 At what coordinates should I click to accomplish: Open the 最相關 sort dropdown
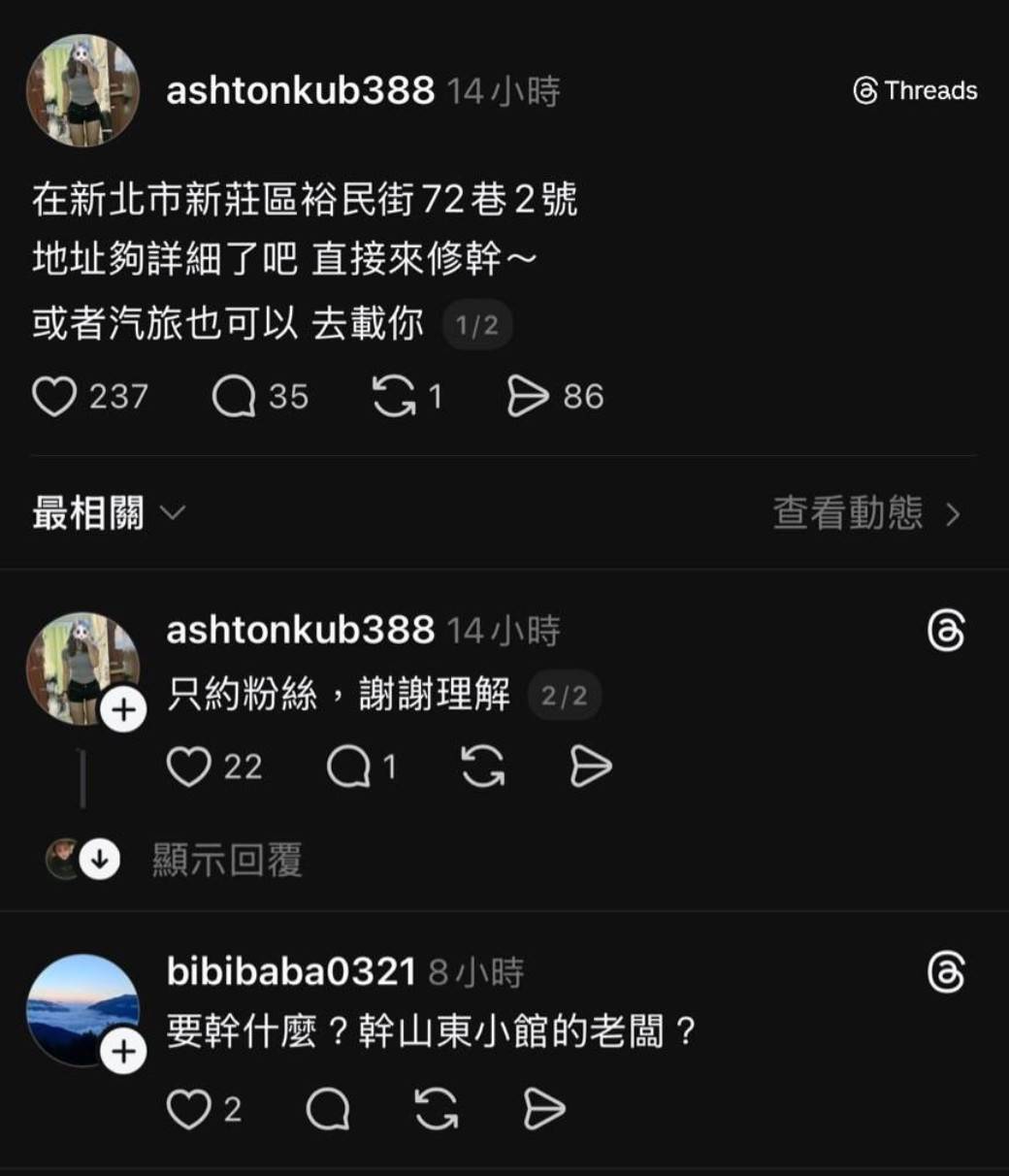[x=107, y=512]
